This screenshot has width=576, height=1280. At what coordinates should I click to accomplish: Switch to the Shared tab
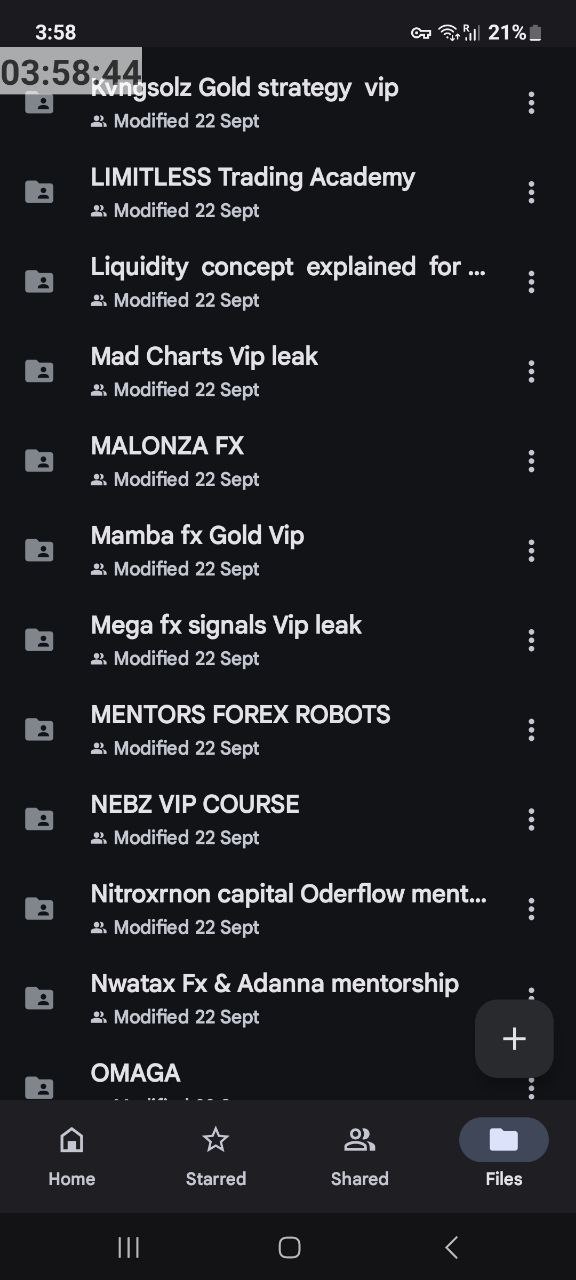(360, 1156)
